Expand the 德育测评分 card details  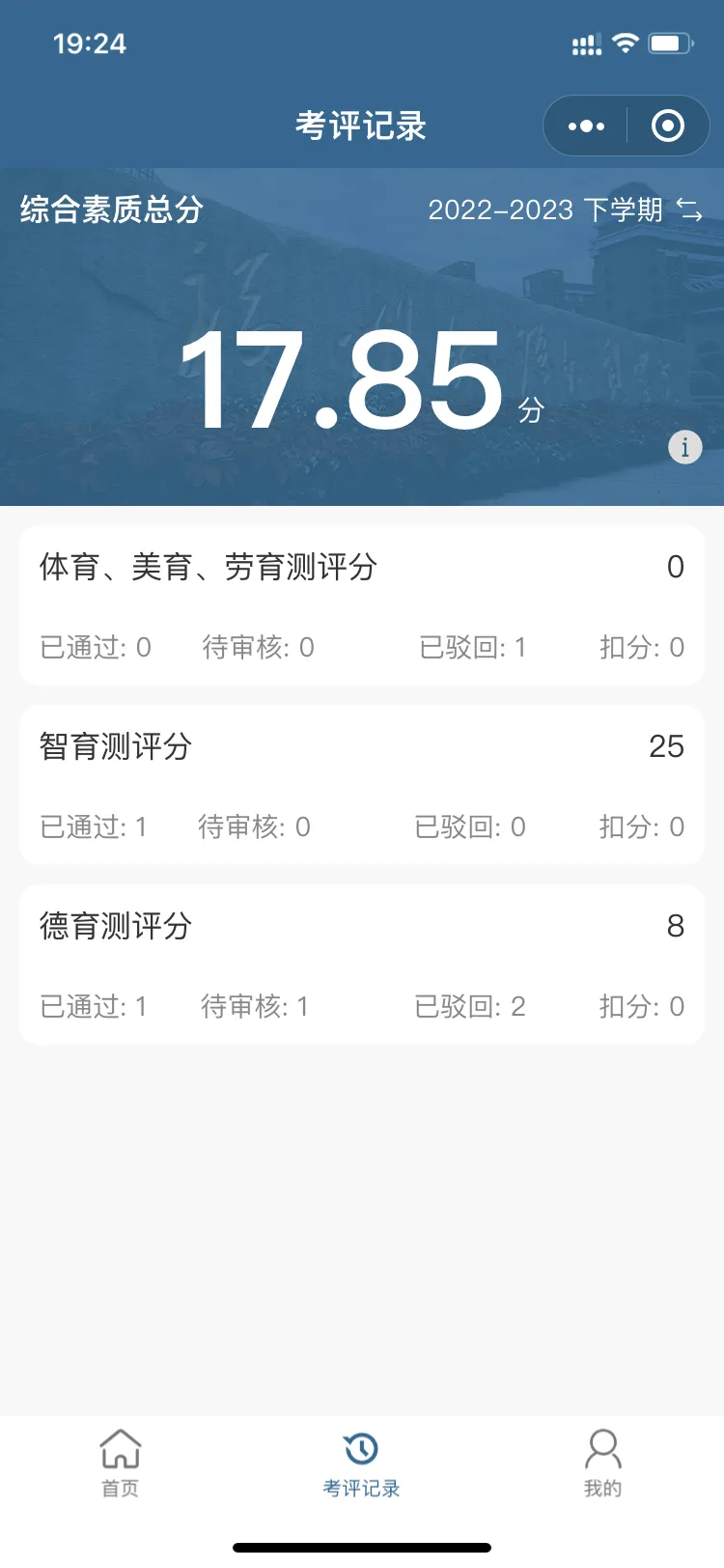362,965
